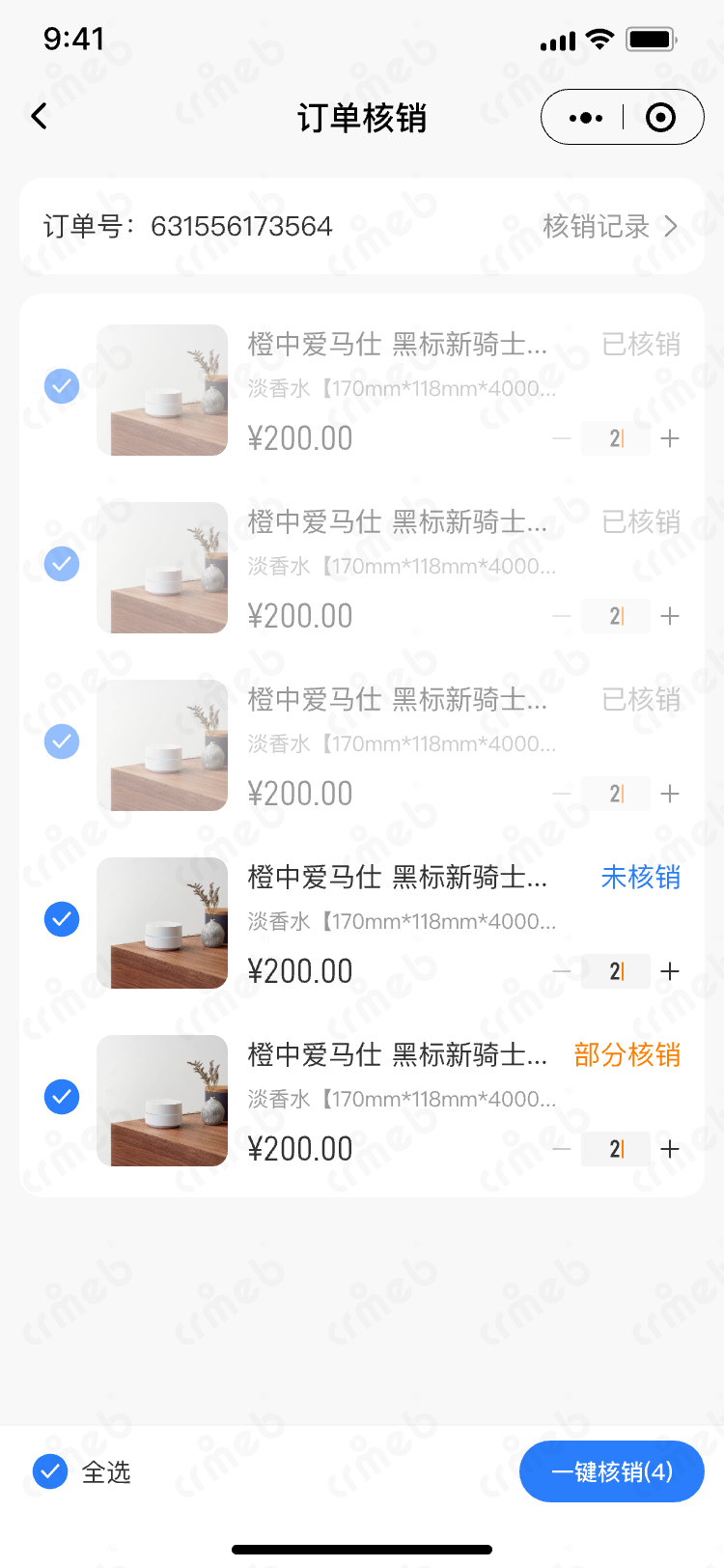Close the mini program with the circle icon
The height and width of the screenshot is (1568, 724).
[660, 118]
